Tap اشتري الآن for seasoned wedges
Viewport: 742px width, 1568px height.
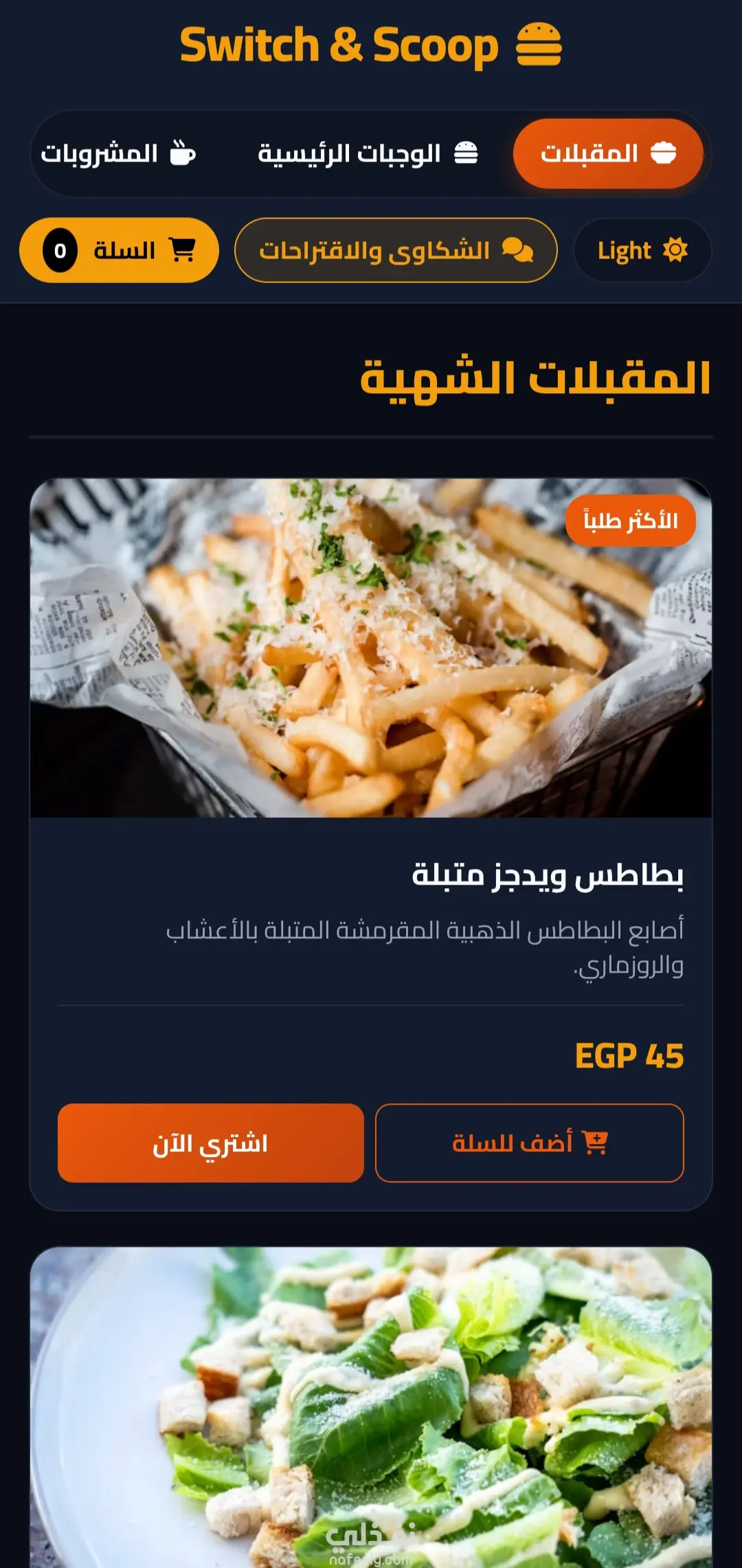(211, 1143)
